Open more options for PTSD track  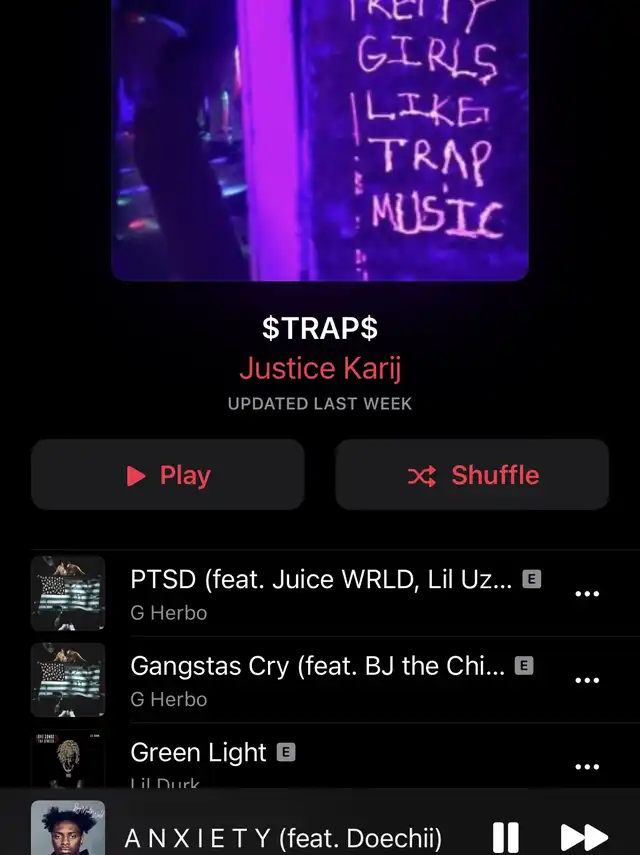click(x=587, y=594)
